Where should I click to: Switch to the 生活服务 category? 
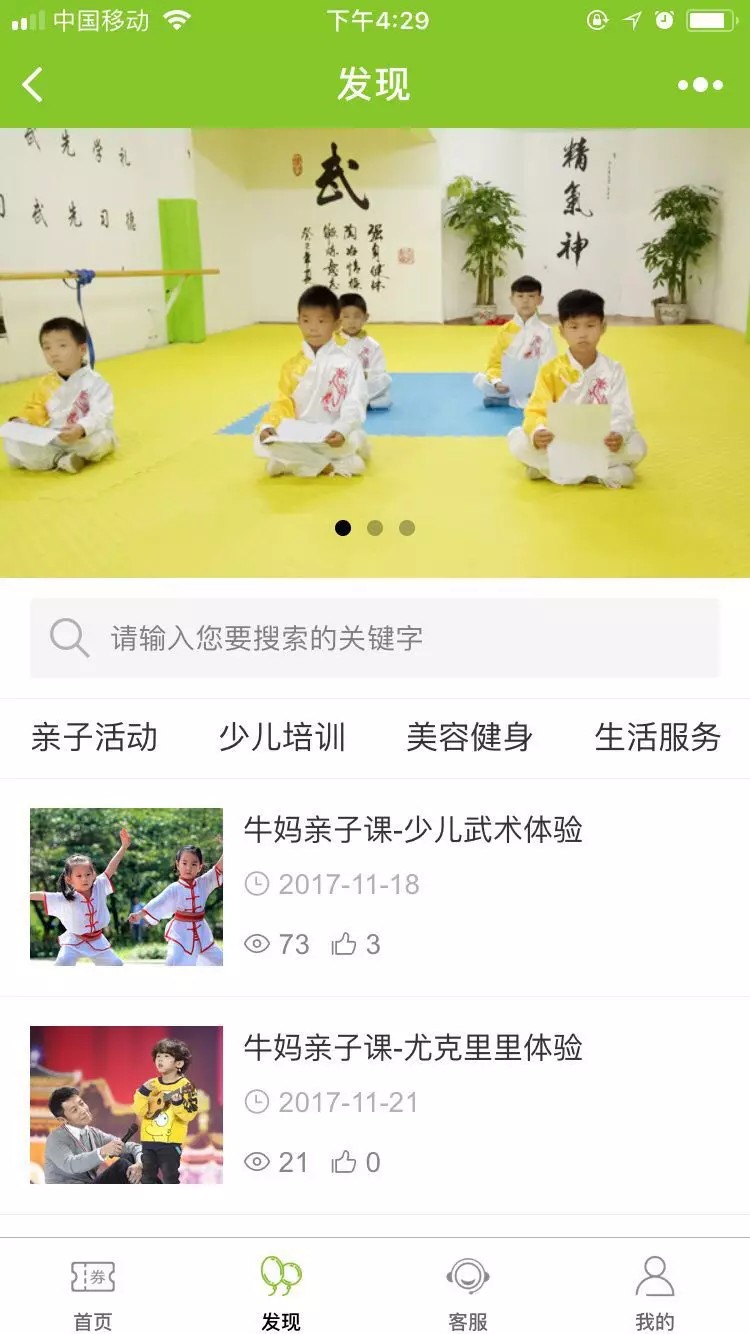pyautogui.click(x=658, y=738)
